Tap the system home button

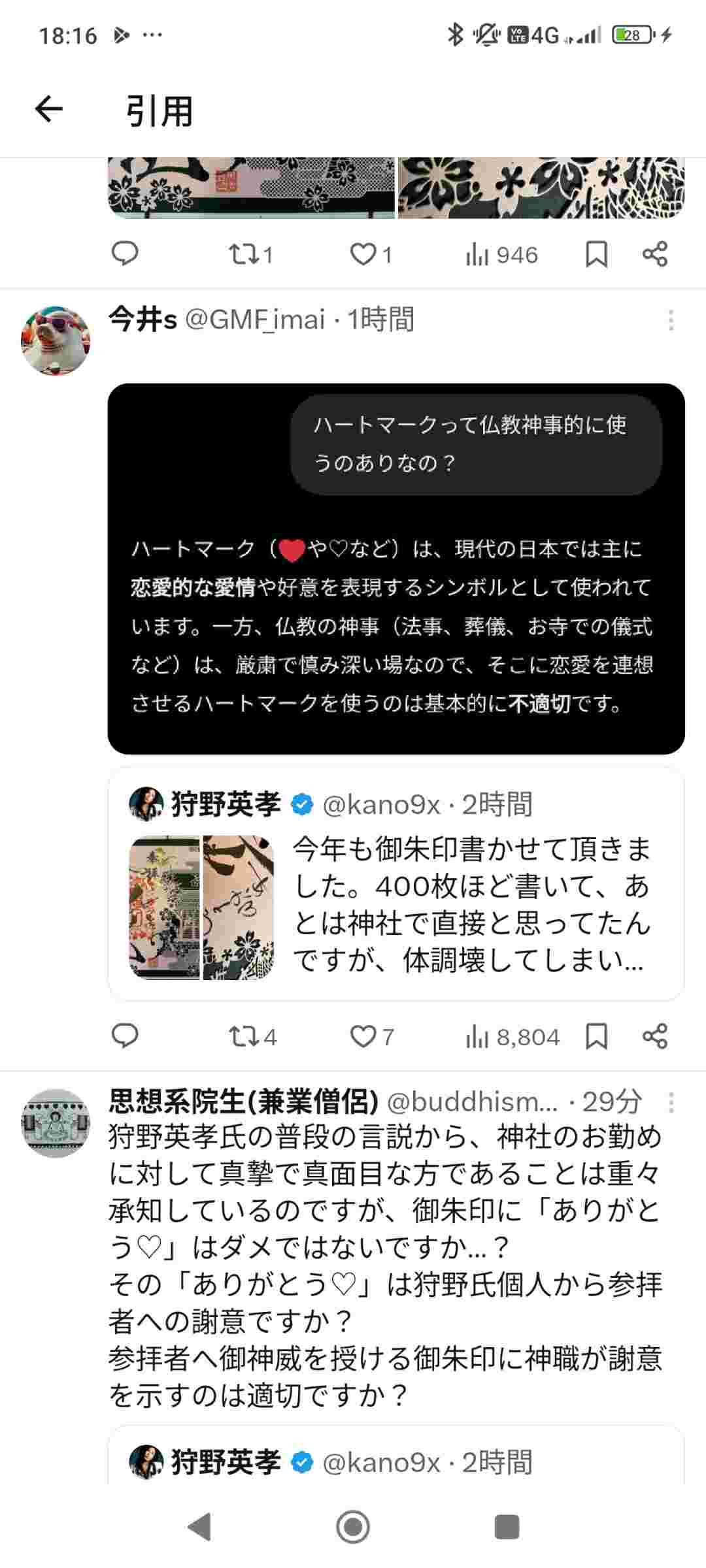click(353, 1527)
